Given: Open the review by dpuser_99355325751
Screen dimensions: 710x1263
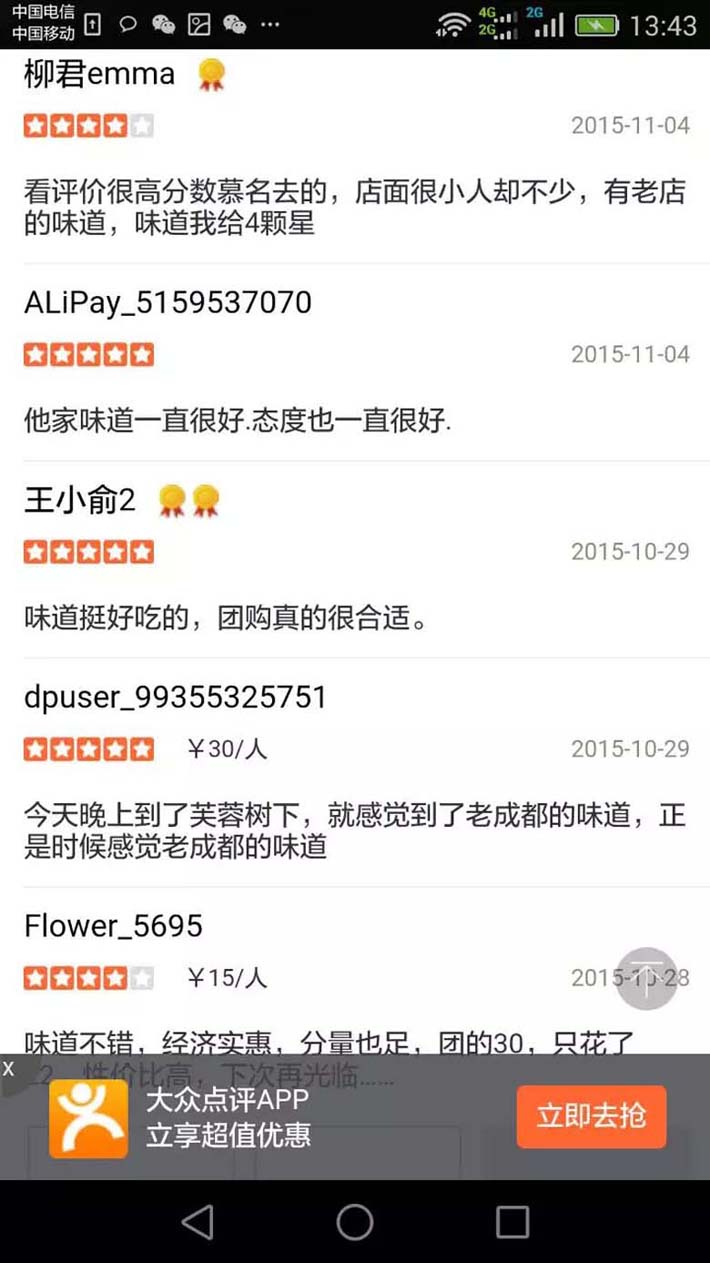Looking at the screenshot, I should point(355,830).
